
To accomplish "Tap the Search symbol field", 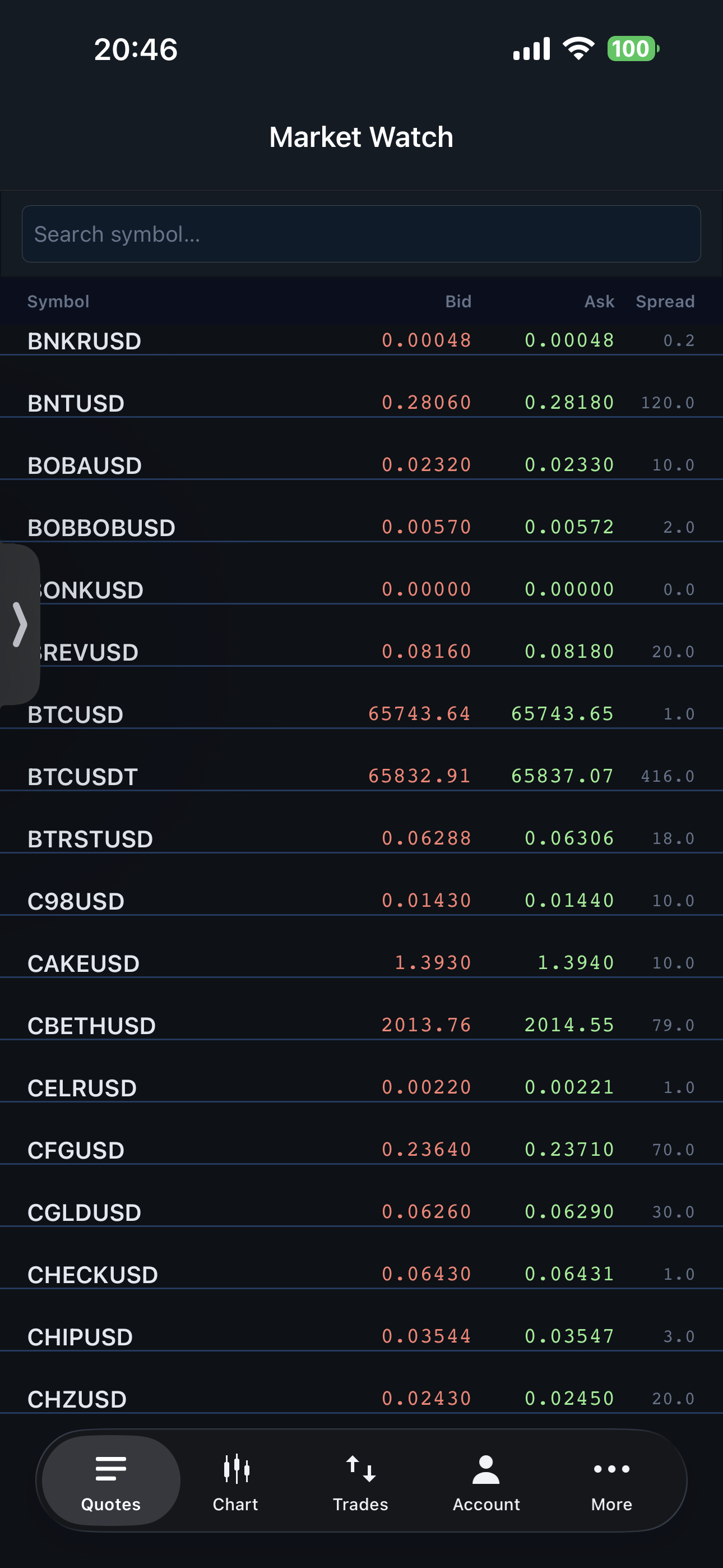I will tap(361, 234).
